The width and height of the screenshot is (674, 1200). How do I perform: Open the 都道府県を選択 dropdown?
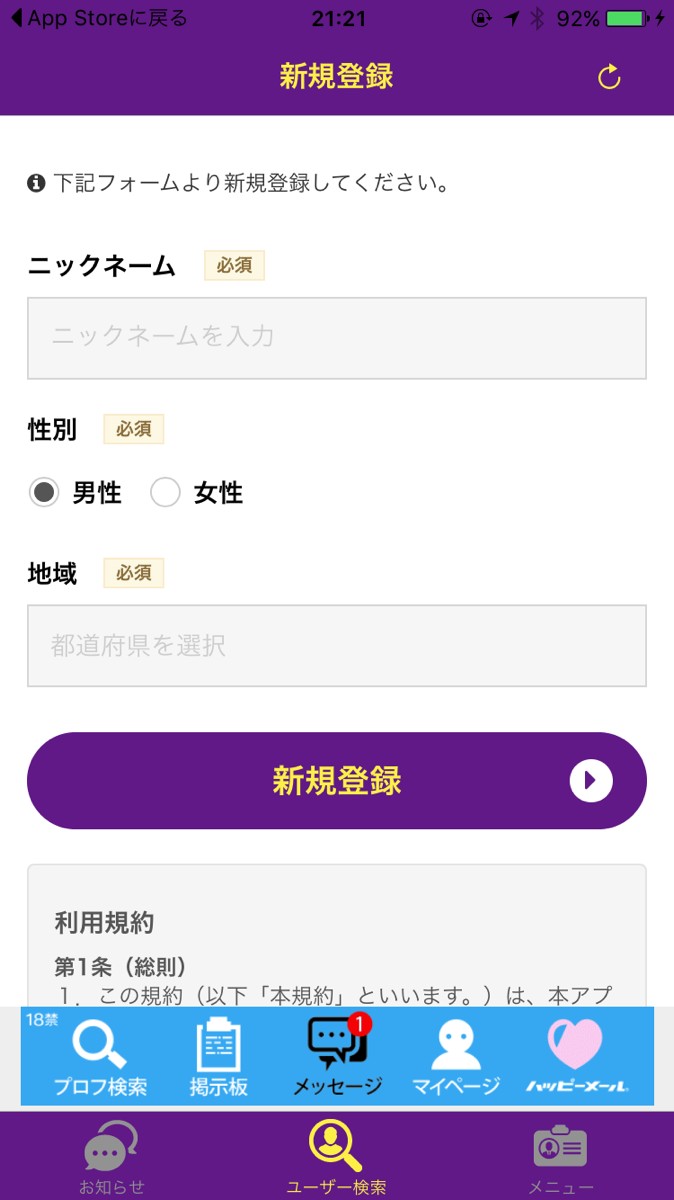point(336,646)
